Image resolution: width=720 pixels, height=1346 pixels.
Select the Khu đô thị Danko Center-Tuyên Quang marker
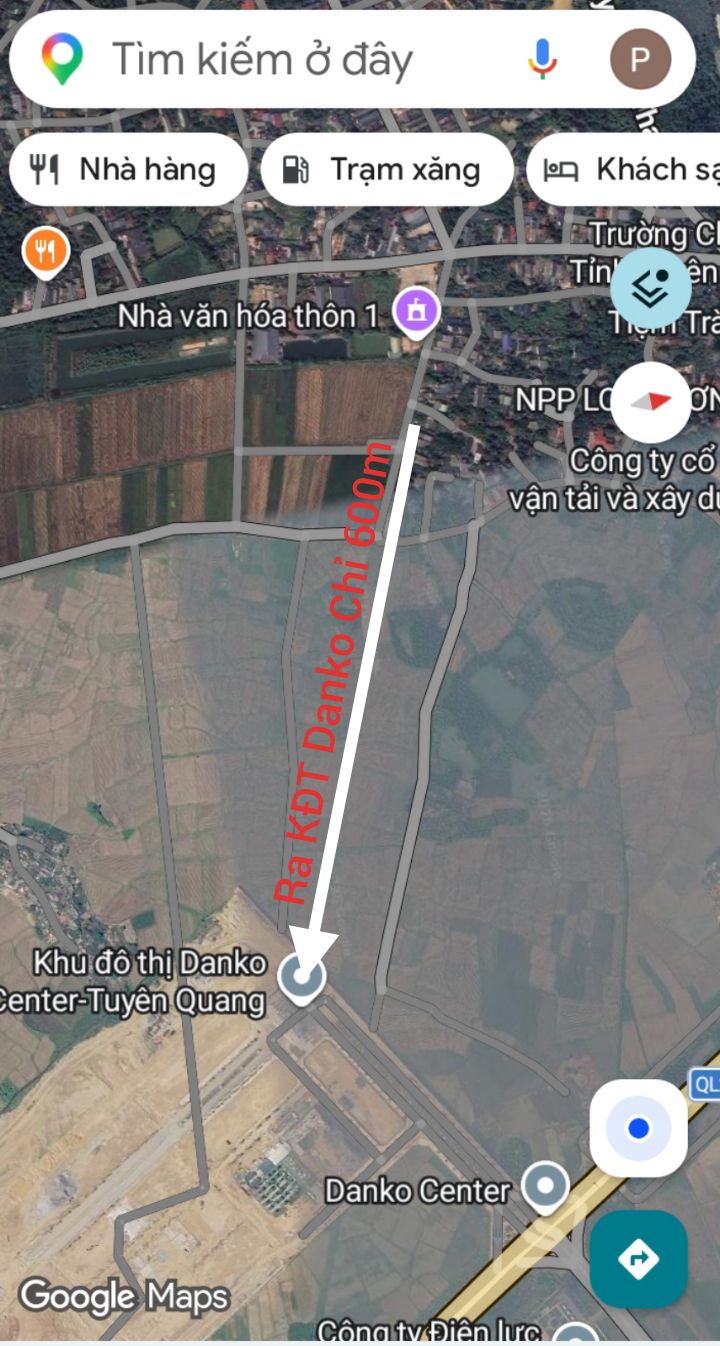[x=302, y=977]
